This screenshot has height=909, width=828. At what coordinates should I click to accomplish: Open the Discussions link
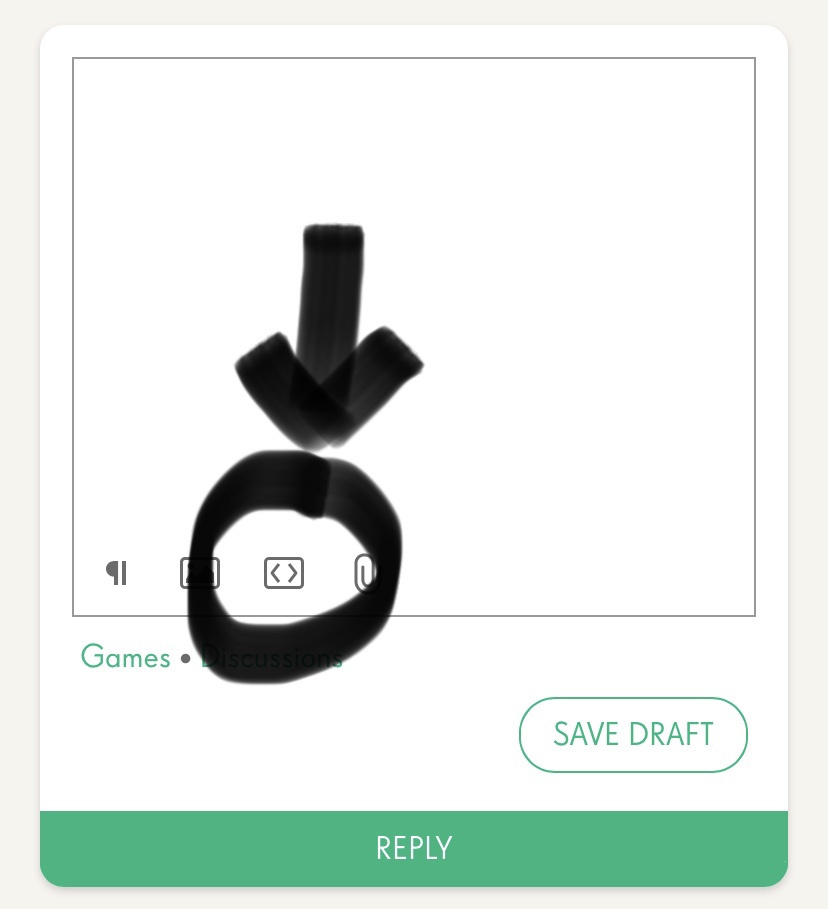point(272,659)
